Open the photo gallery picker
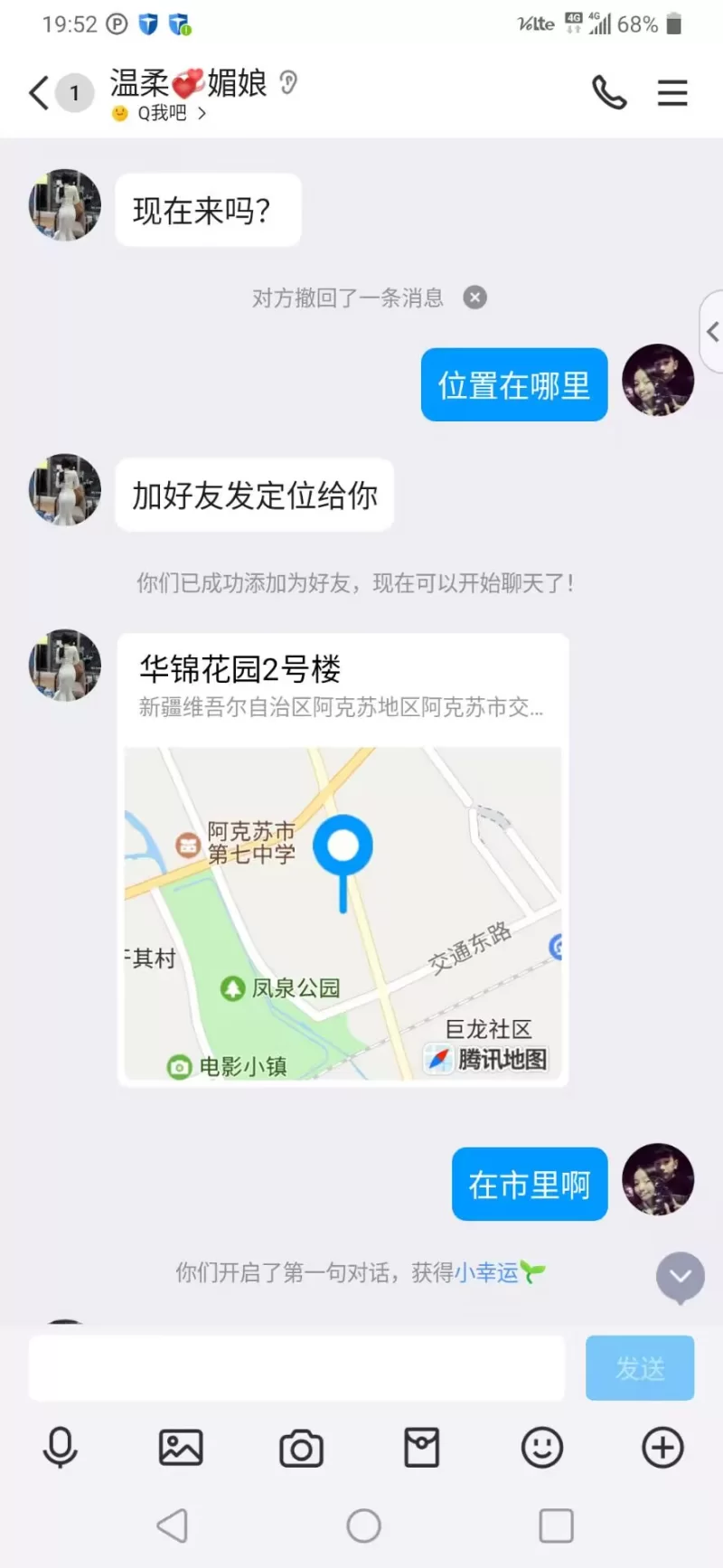This screenshot has height=1568, width=723. 181,1448
